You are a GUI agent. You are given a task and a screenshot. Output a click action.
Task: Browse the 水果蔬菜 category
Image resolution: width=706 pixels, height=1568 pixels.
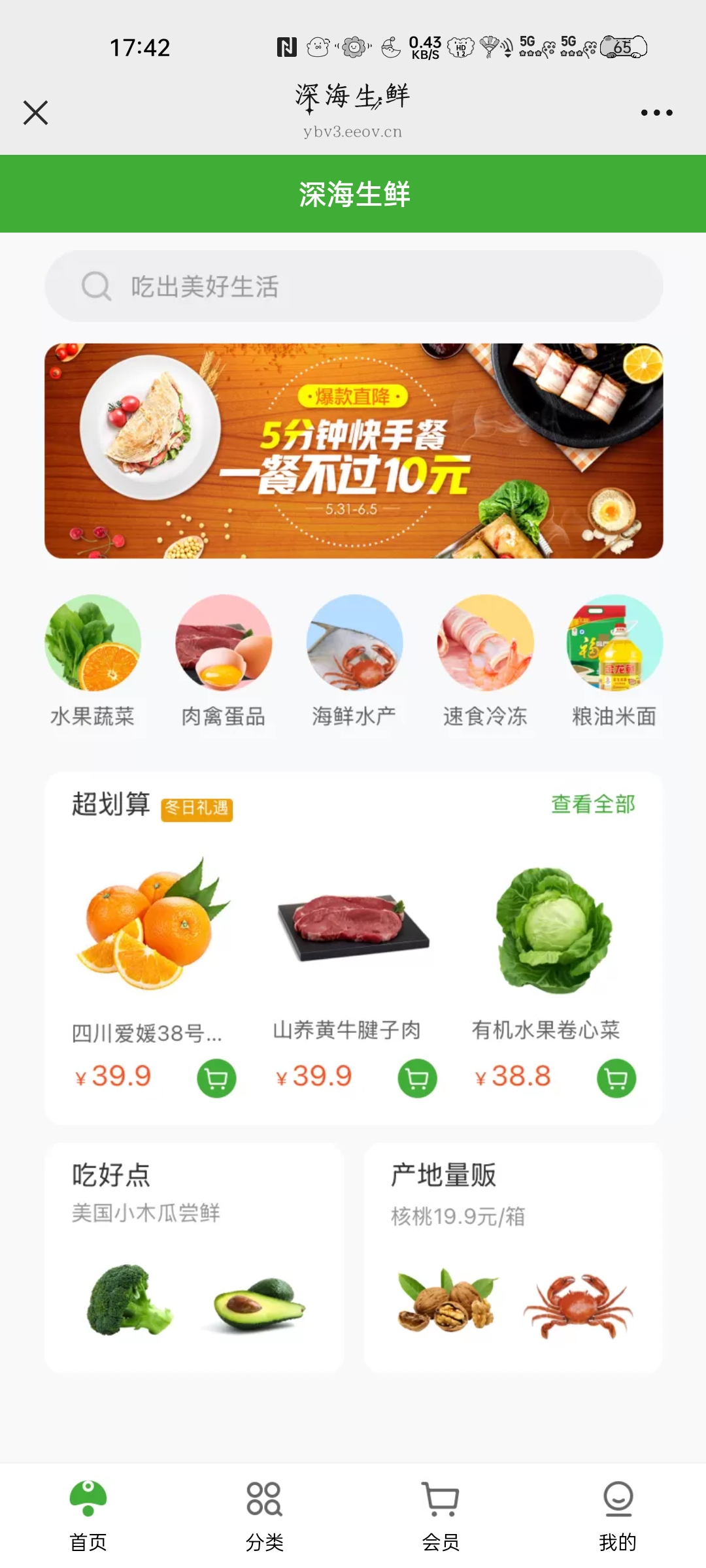[x=93, y=660]
